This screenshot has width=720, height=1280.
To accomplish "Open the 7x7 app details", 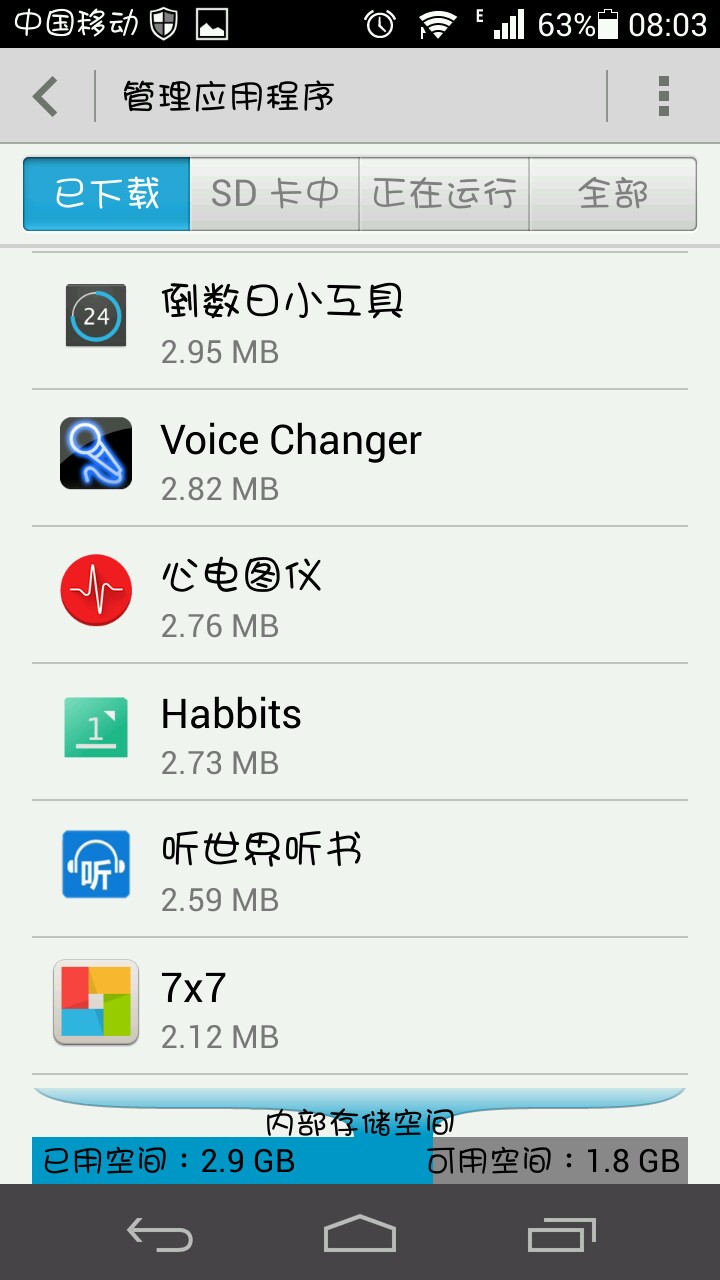I will click(360, 1006).
